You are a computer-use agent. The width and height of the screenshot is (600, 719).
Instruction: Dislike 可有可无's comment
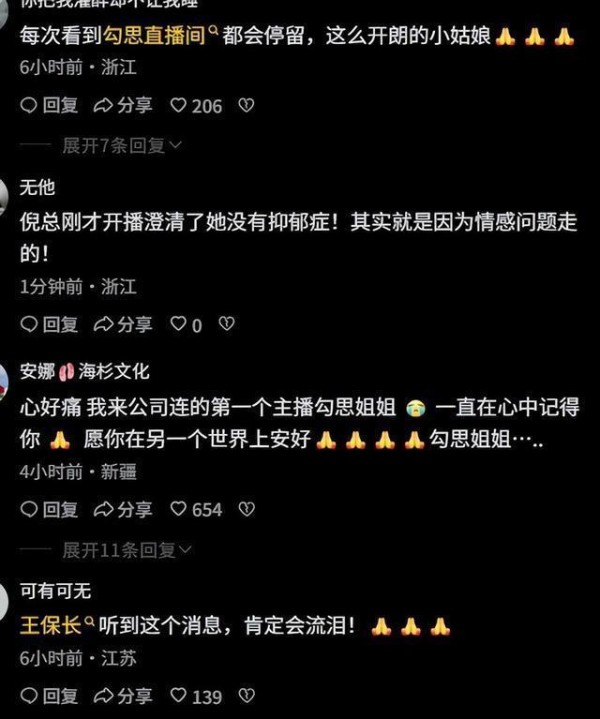(x=246, y=695)
